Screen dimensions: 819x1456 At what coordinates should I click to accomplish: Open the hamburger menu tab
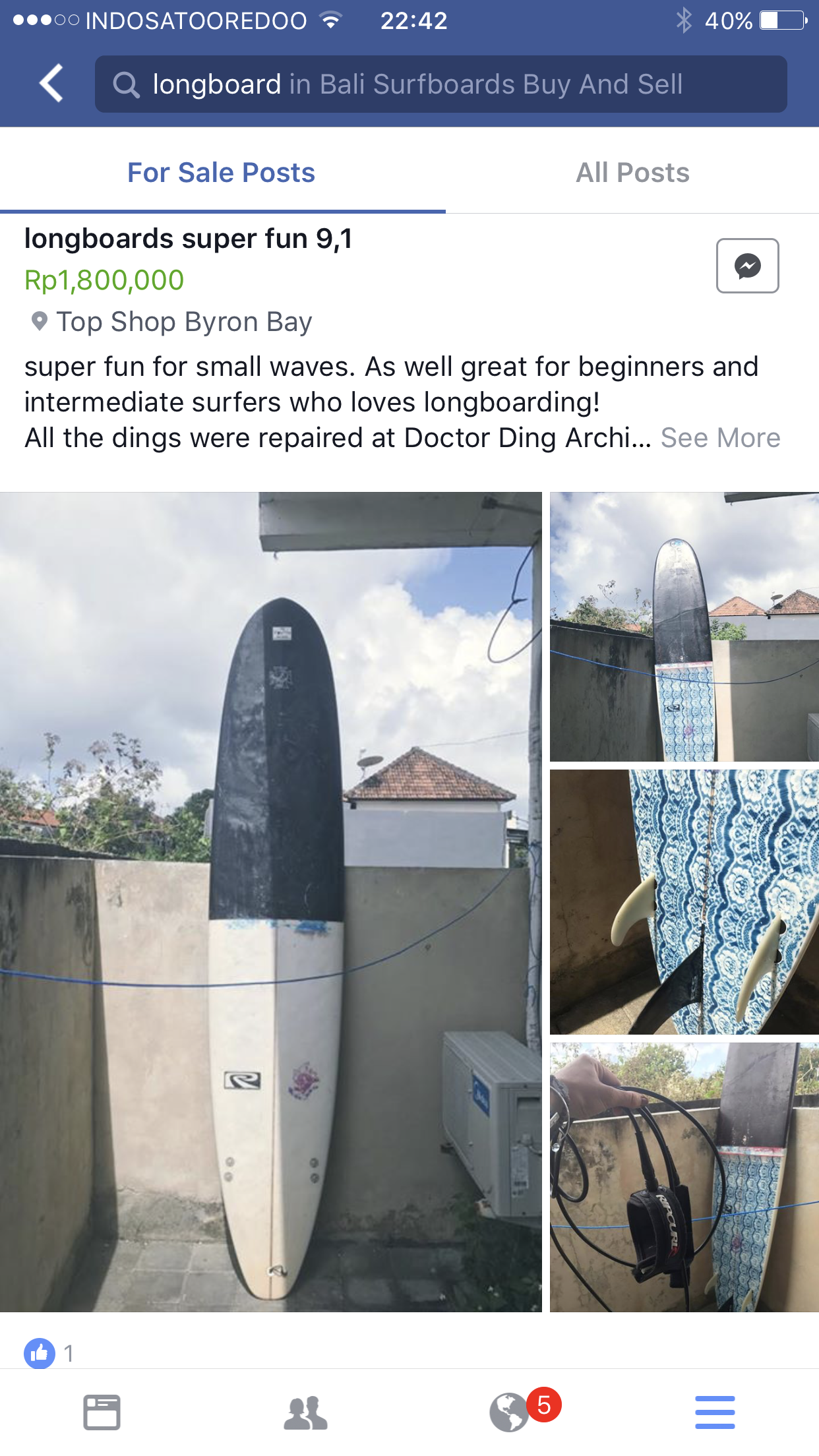tap(715, 1412)
